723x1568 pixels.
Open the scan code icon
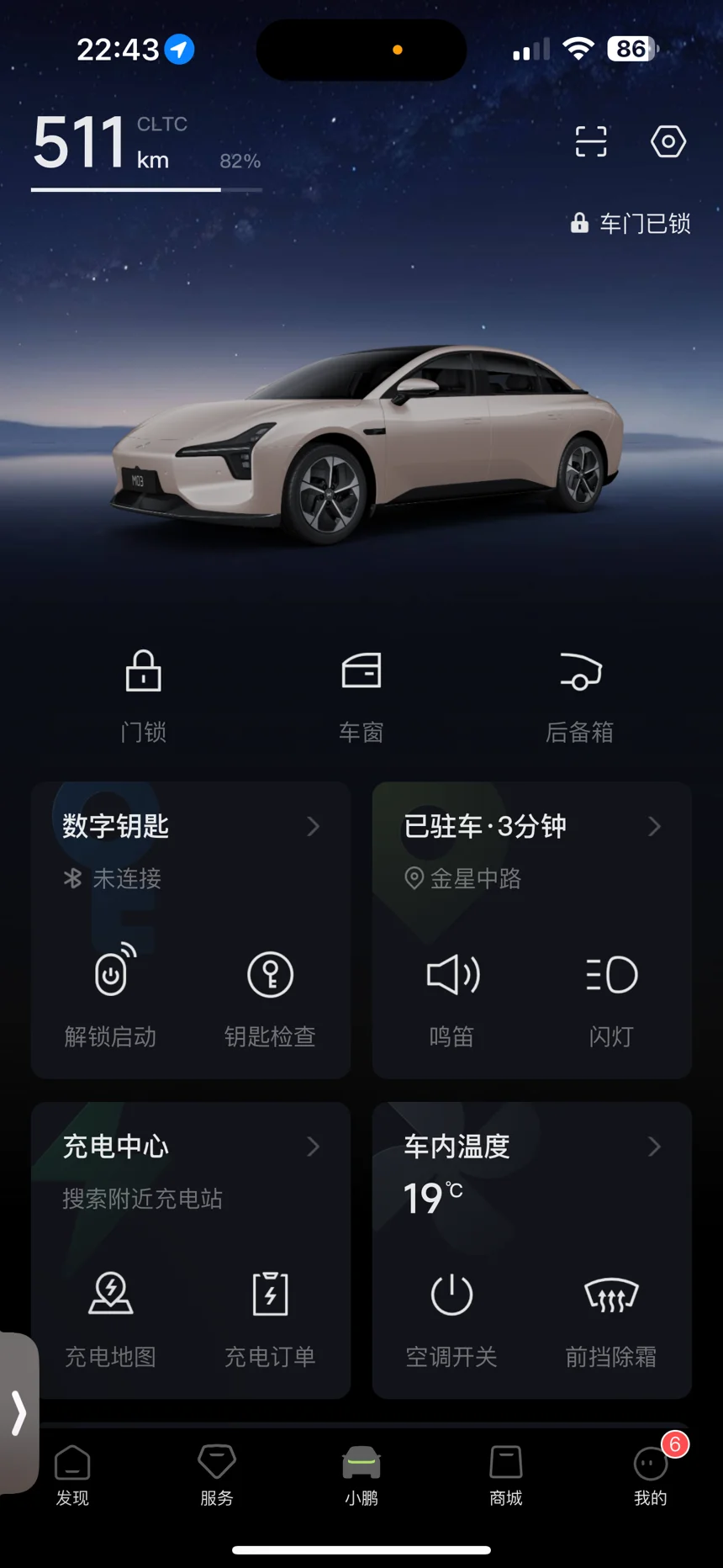coord(590,141)
